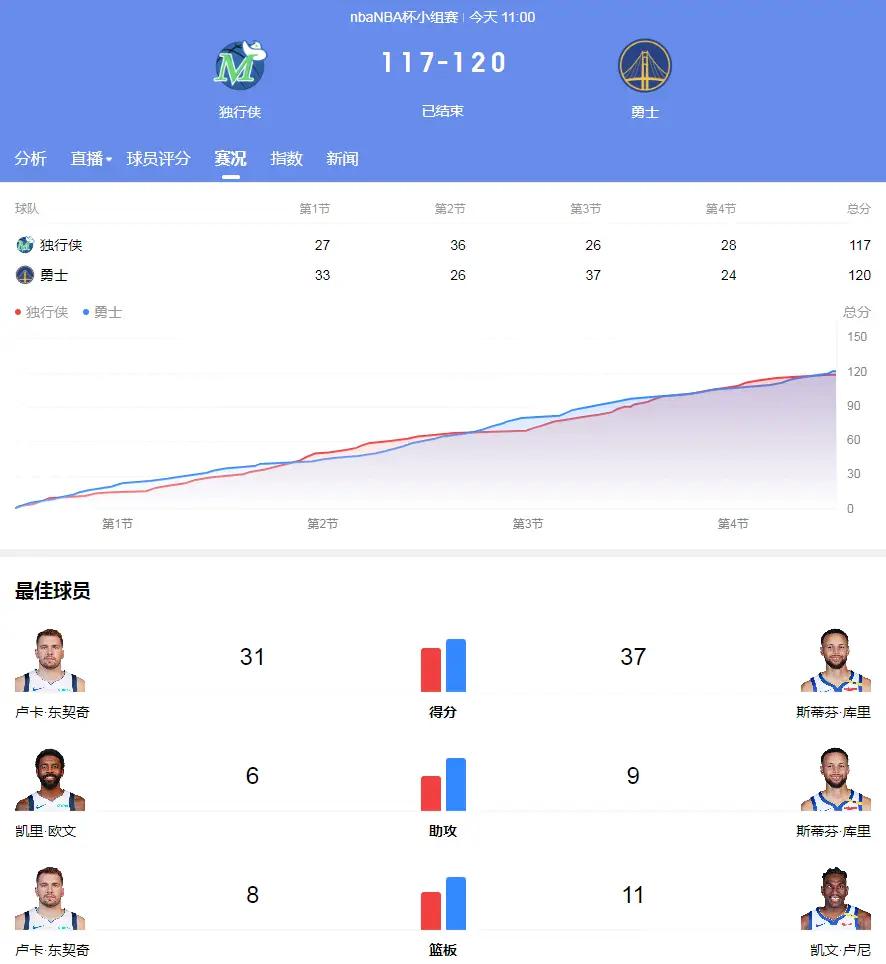886x964 pixels.
Task: View 卢卡·东契奇 profile in 得分 row
Action: click(50, 661)
